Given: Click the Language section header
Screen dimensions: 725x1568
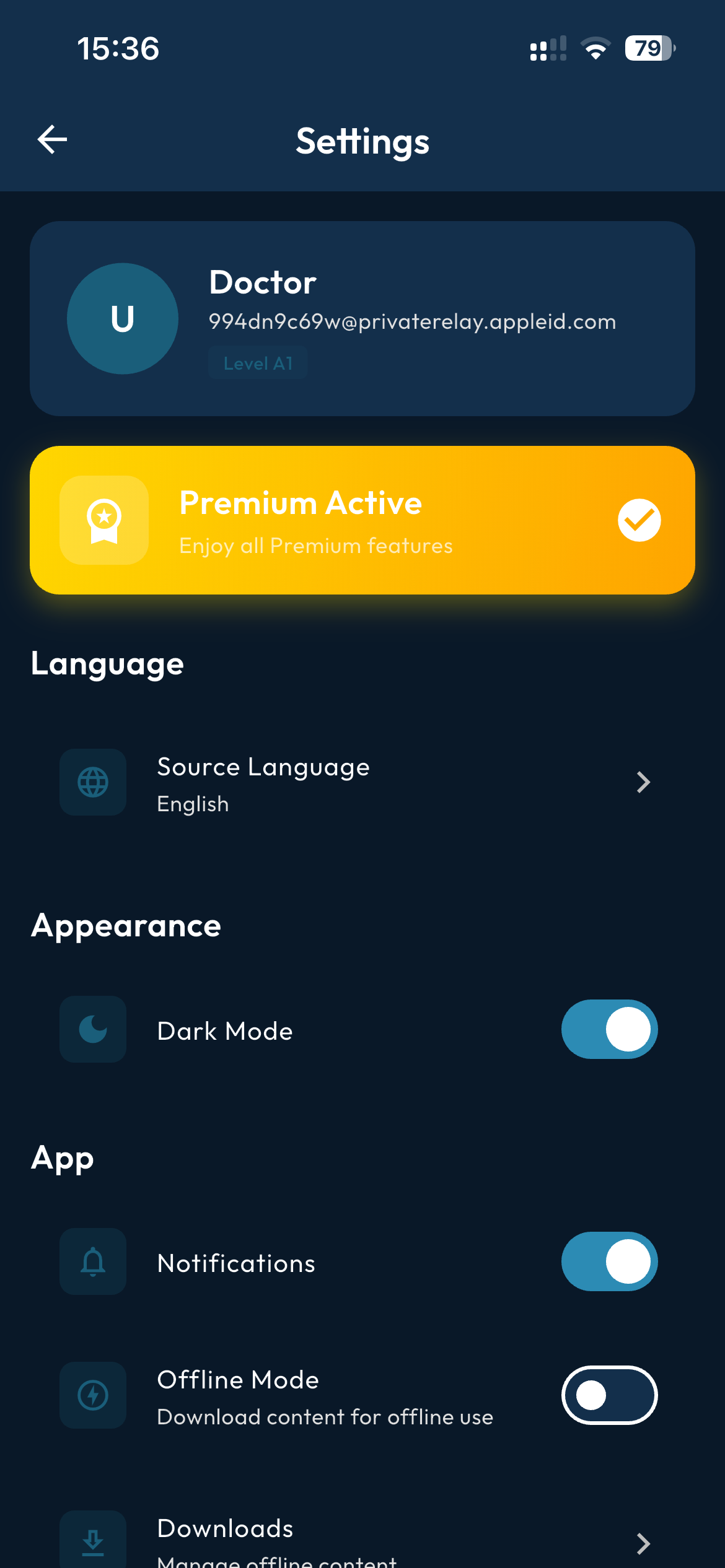Looking at the screenshot, I should [x=107, y=663].
